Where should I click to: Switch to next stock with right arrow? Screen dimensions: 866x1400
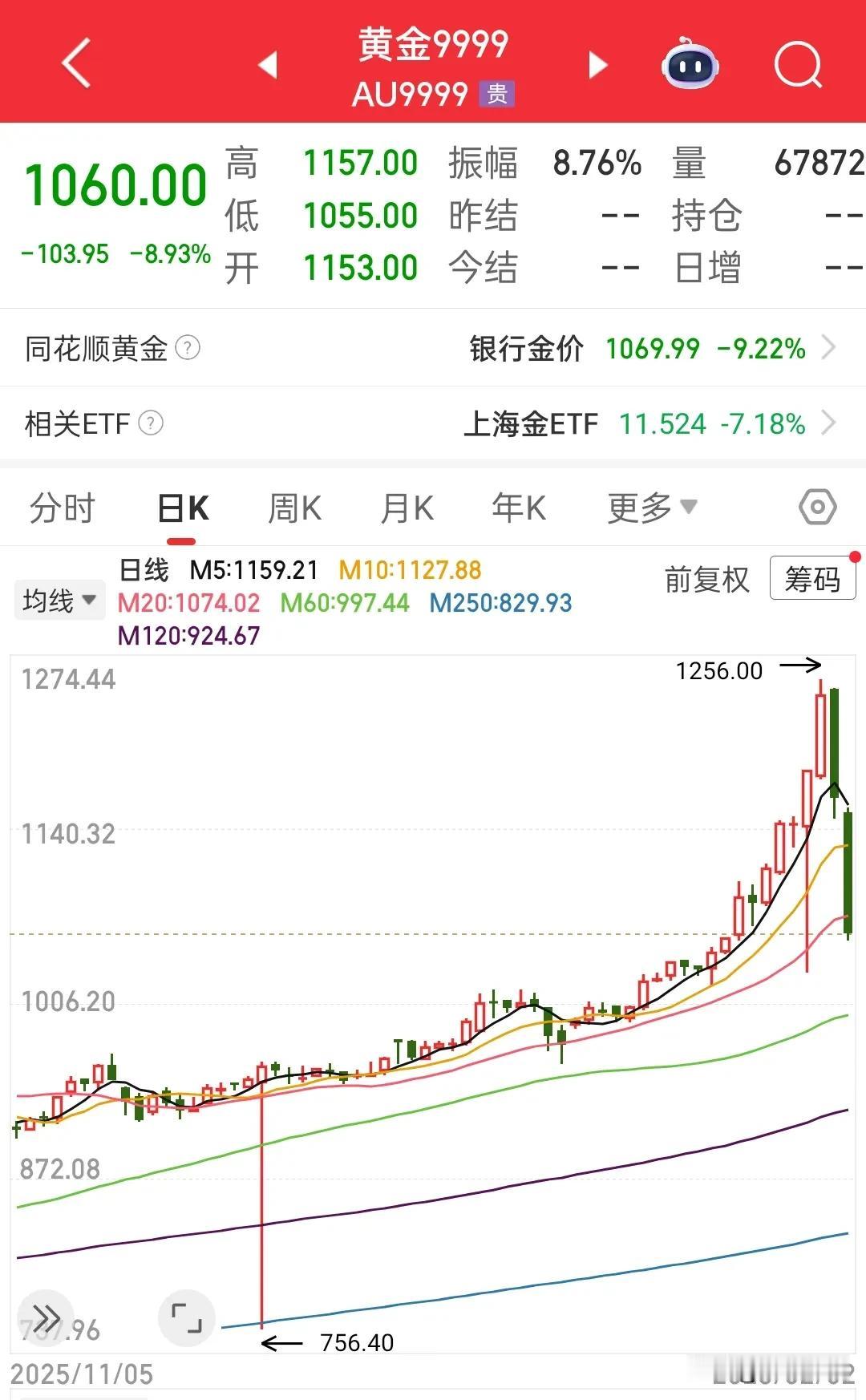(x=597, y=66)
